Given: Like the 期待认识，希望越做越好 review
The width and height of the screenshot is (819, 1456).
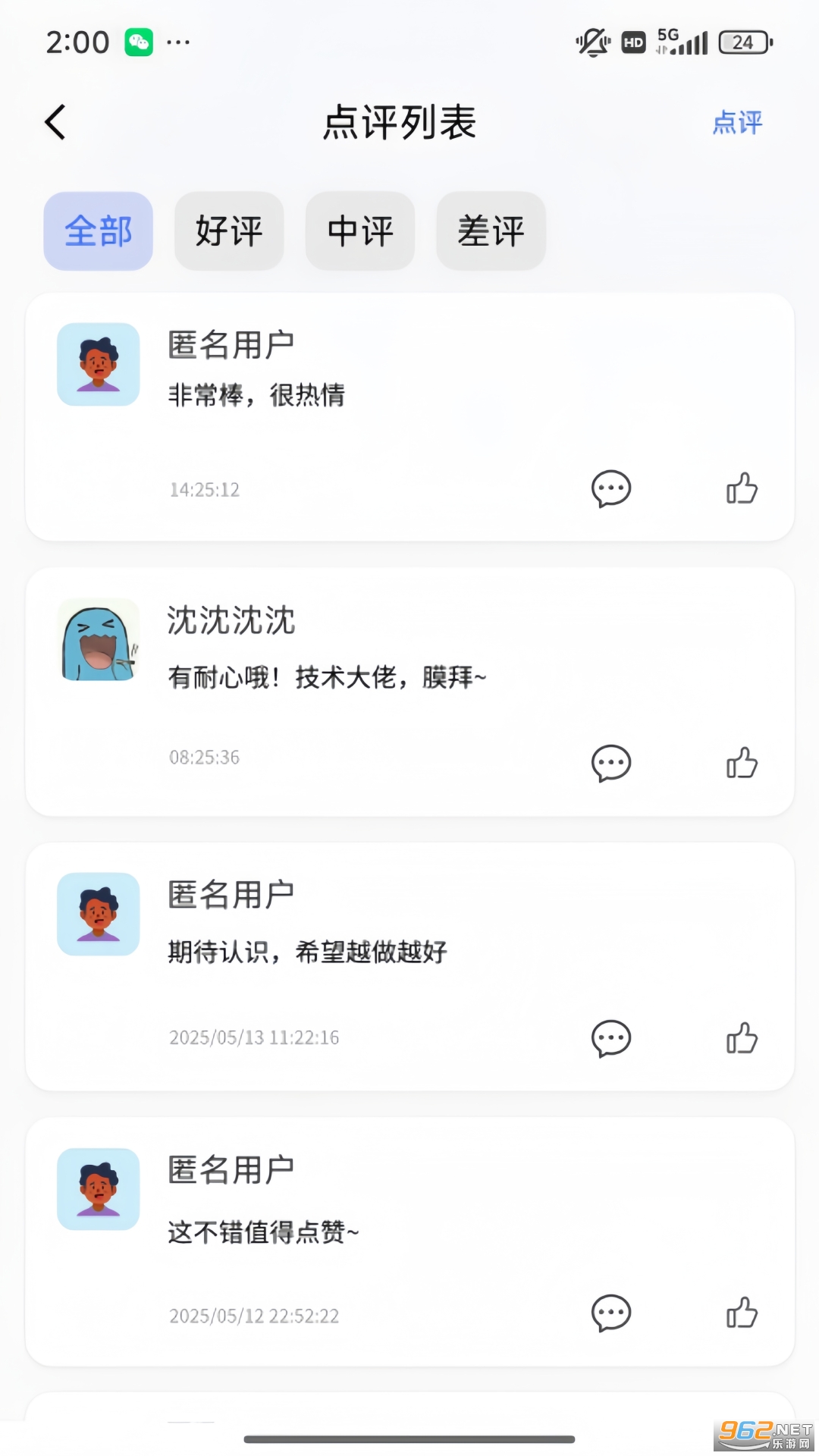Looking at the screenshot, I should pos(742,1038).
